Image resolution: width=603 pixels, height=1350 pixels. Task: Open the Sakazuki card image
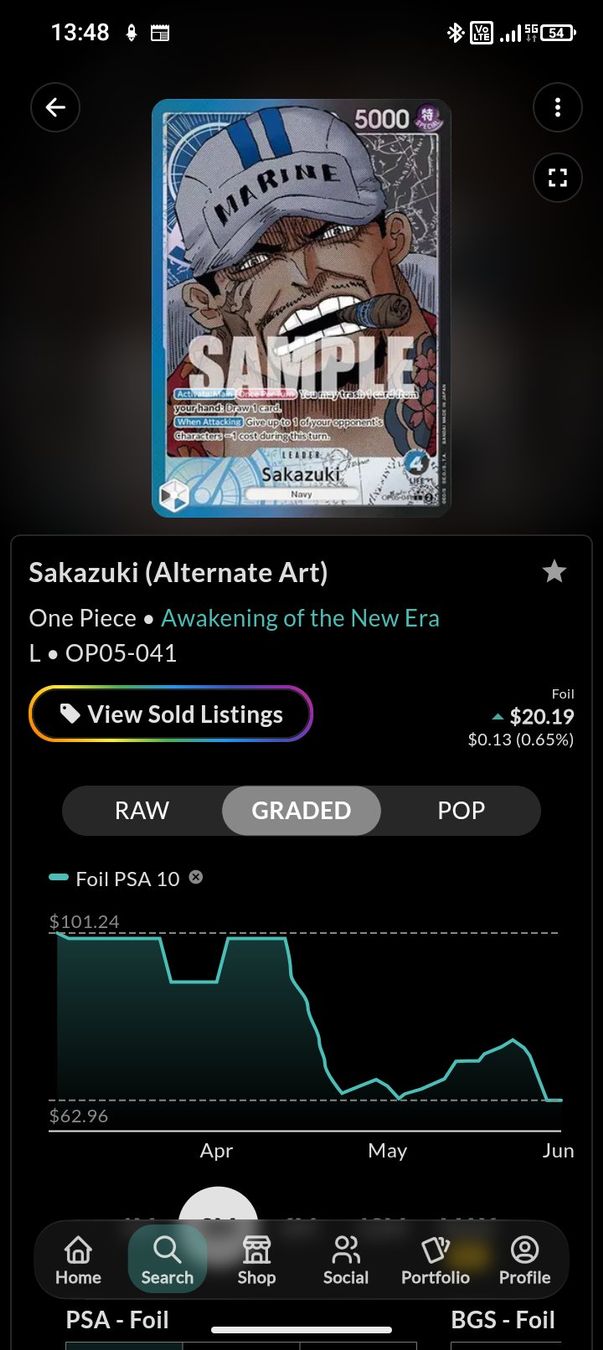(301, 308)
